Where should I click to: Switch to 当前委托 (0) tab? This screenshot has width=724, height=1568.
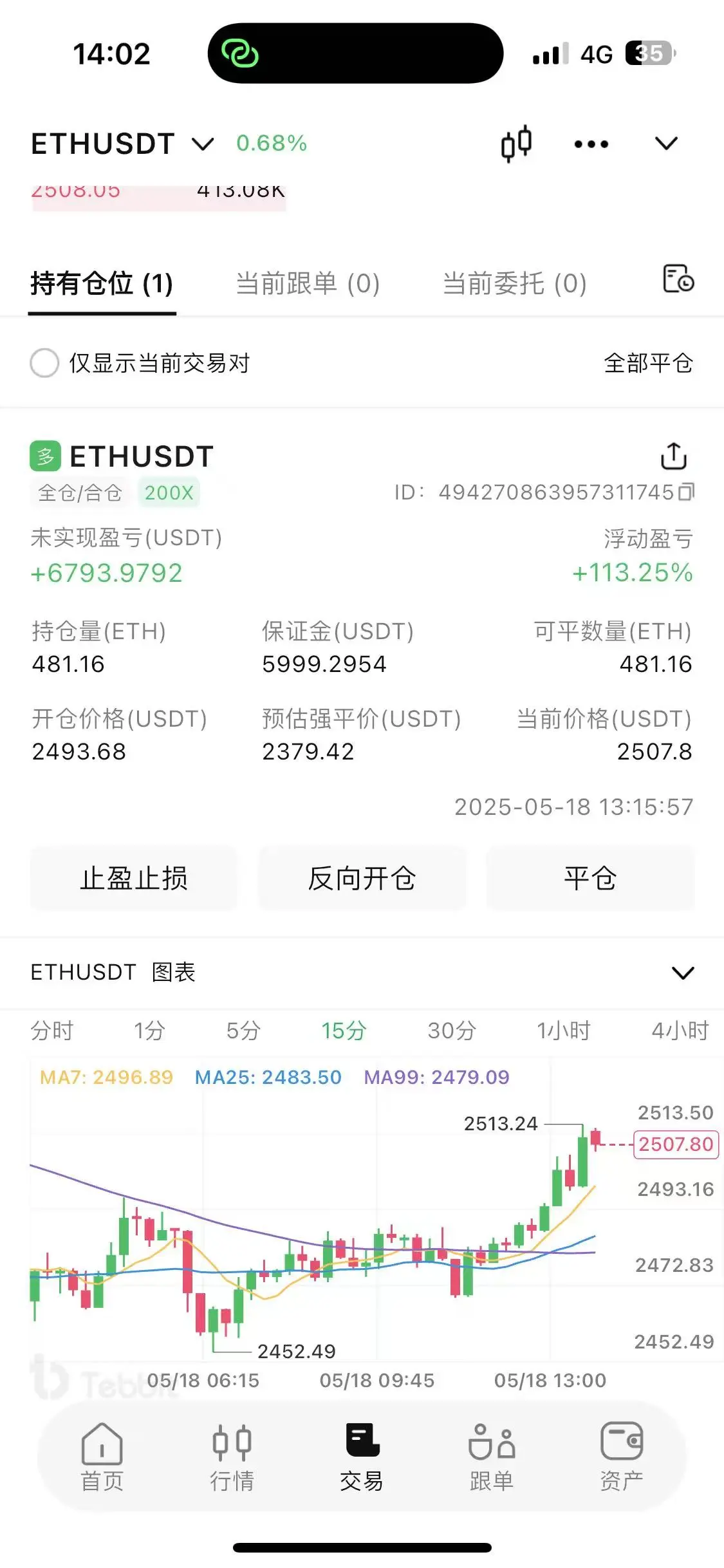click(x=515, y=284)
